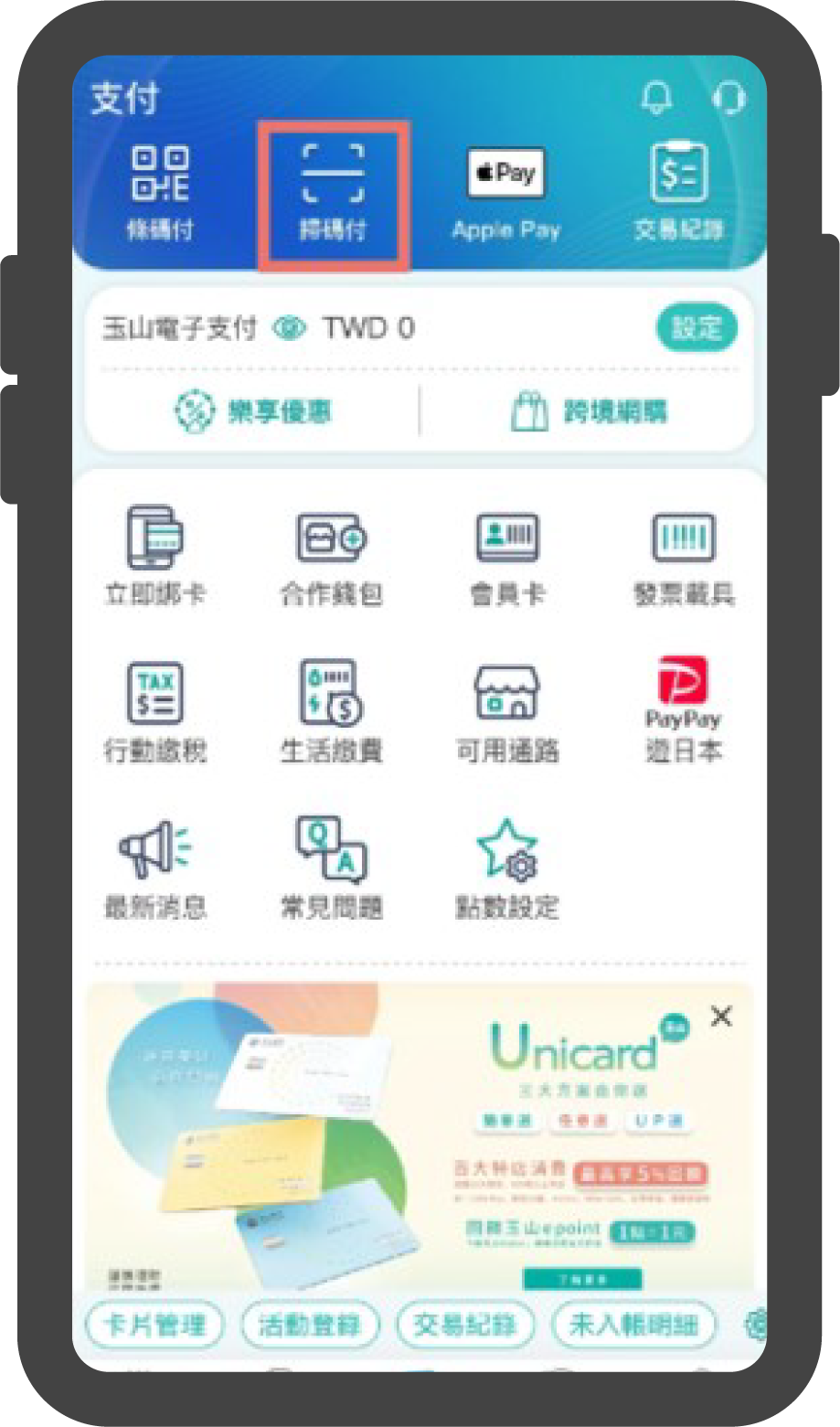Screen dimensions: 840x1427
Task: Open Apple Pay
Action: point(505,193)
